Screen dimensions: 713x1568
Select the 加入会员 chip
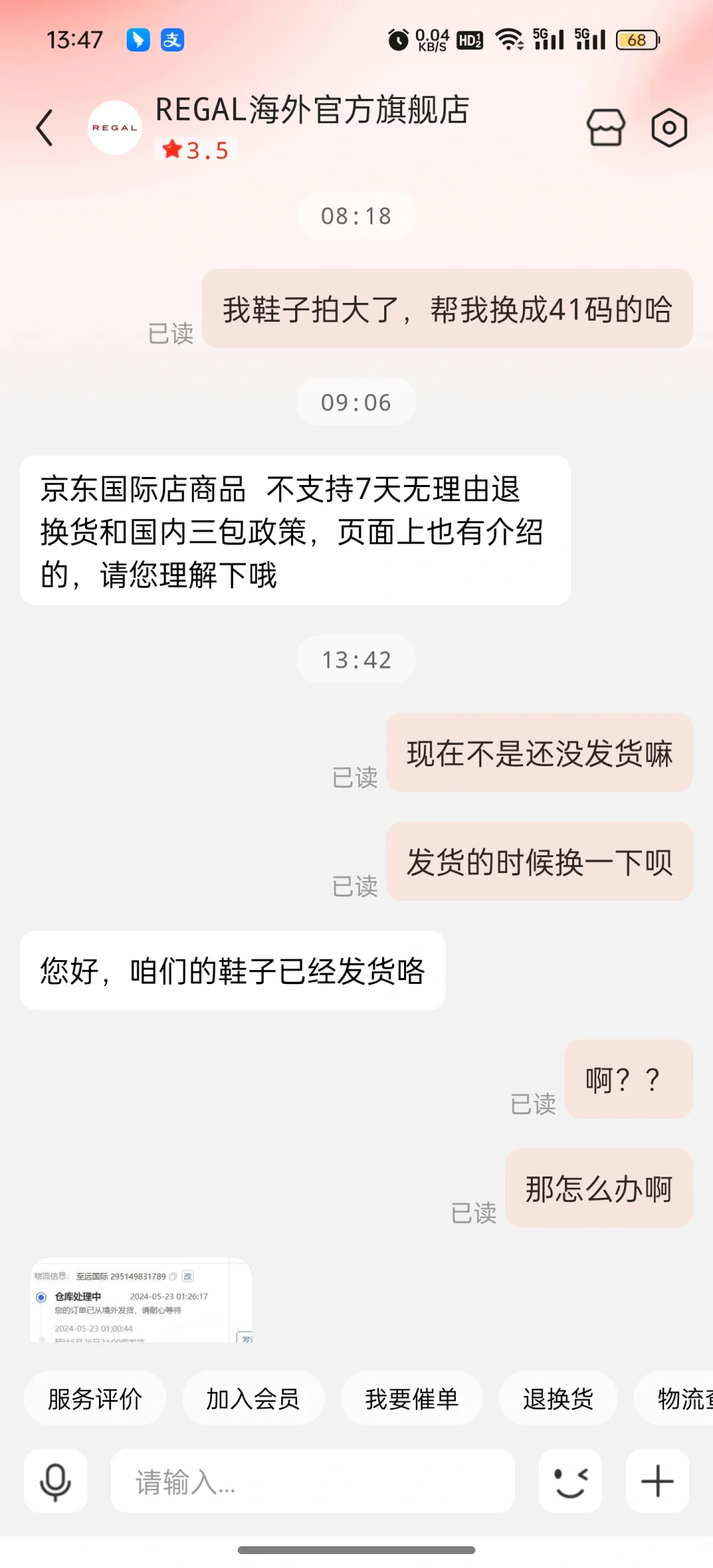point(253,1398)
